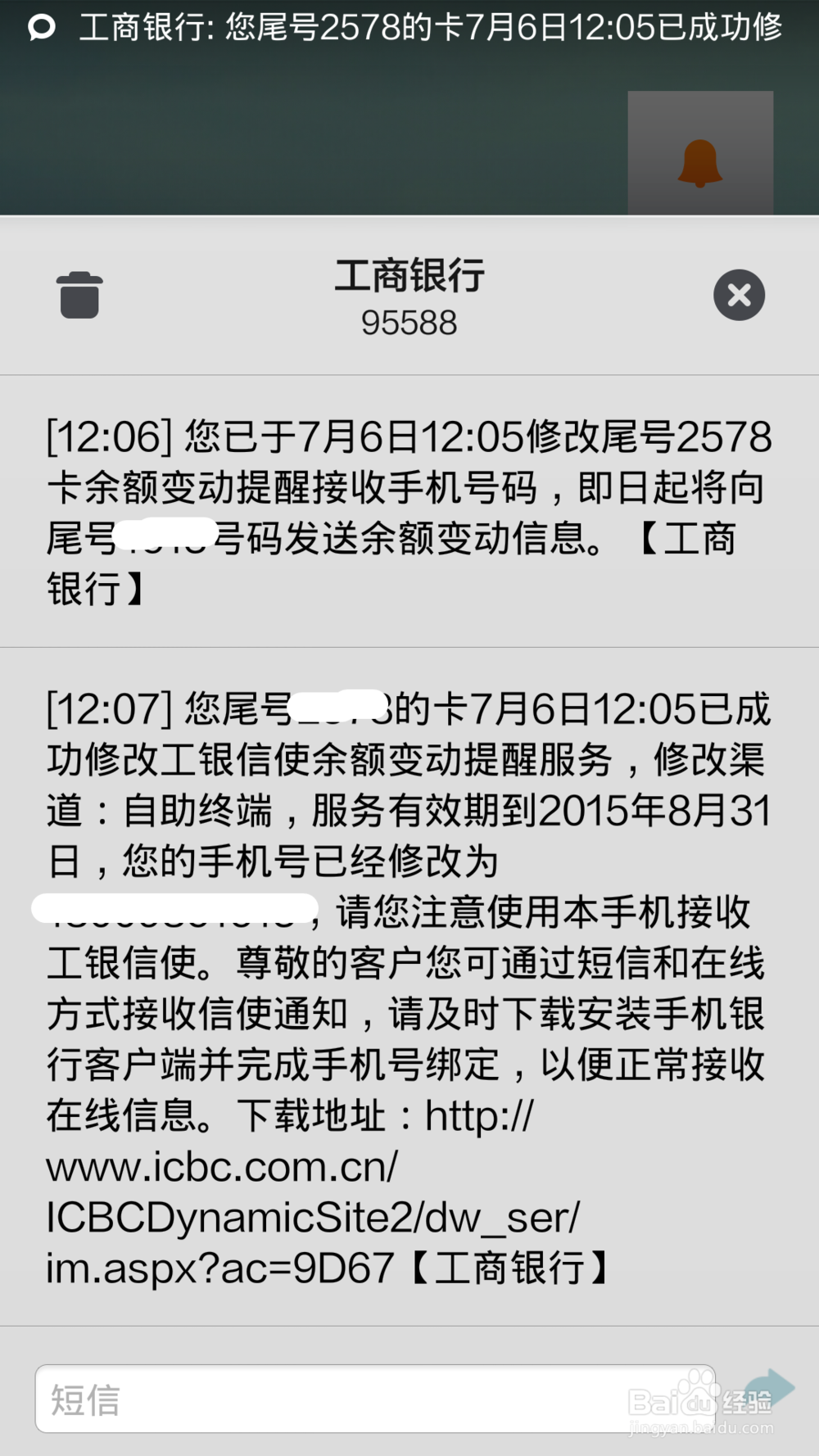Tap the 工商银行 contact header

point(409,276)
